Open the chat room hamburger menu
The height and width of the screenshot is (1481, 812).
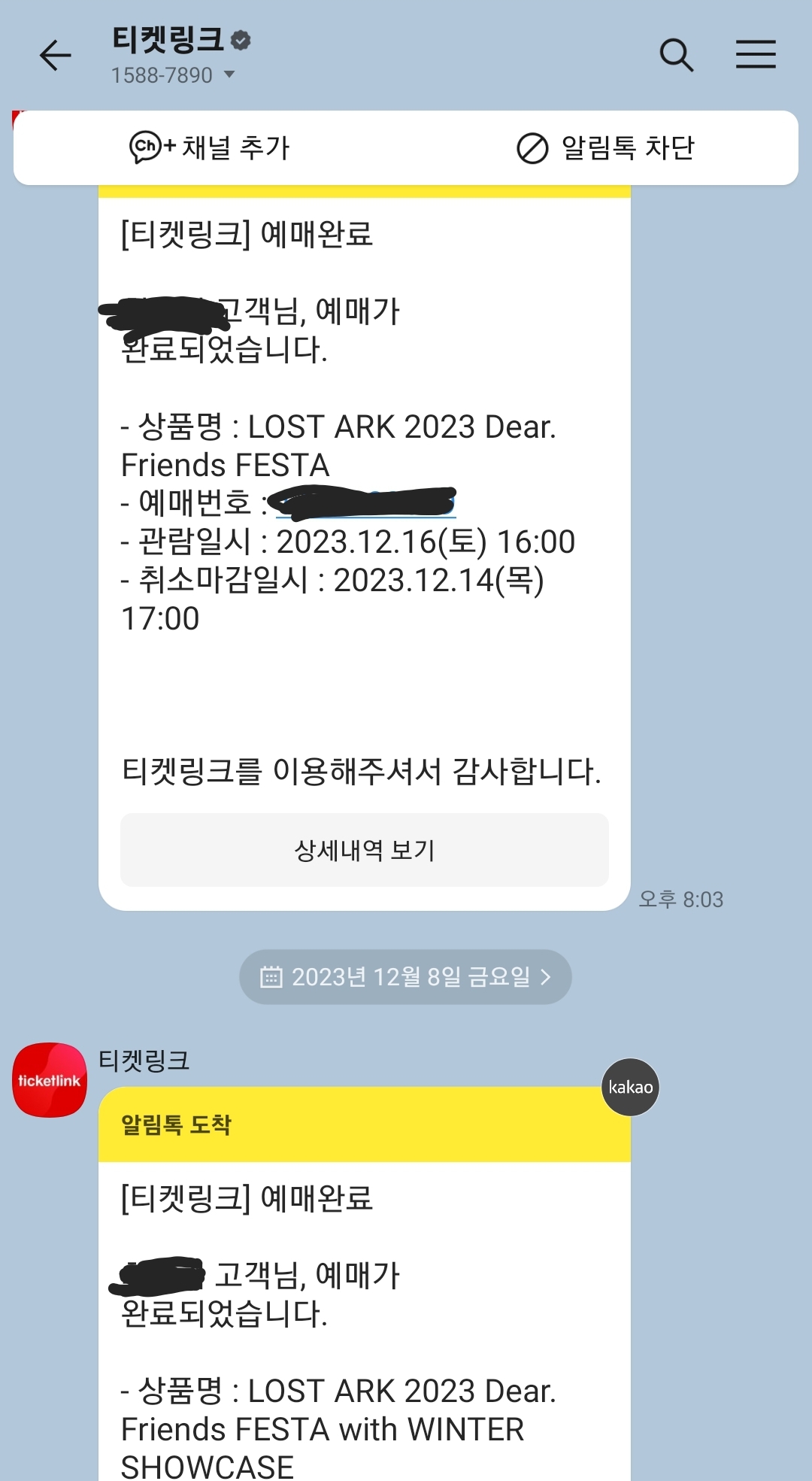[x=755, y=55]
